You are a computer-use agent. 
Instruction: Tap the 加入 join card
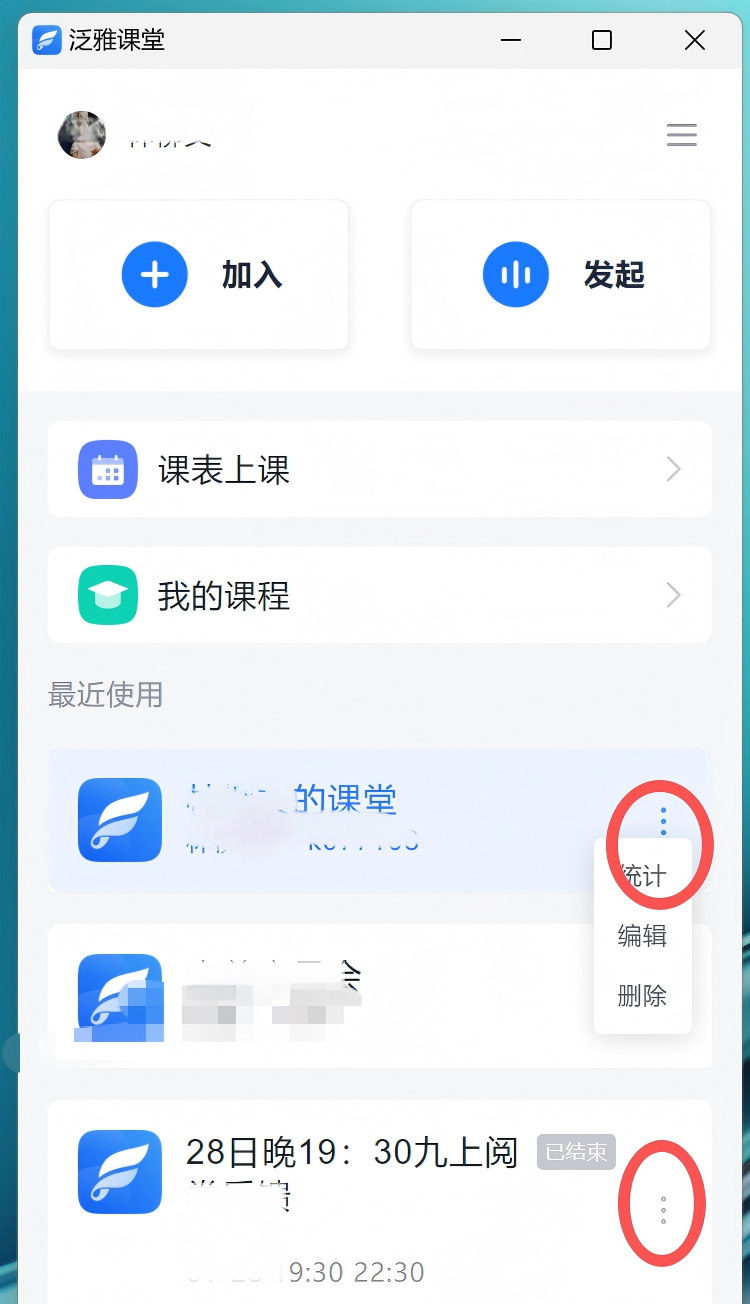(199, 275)
